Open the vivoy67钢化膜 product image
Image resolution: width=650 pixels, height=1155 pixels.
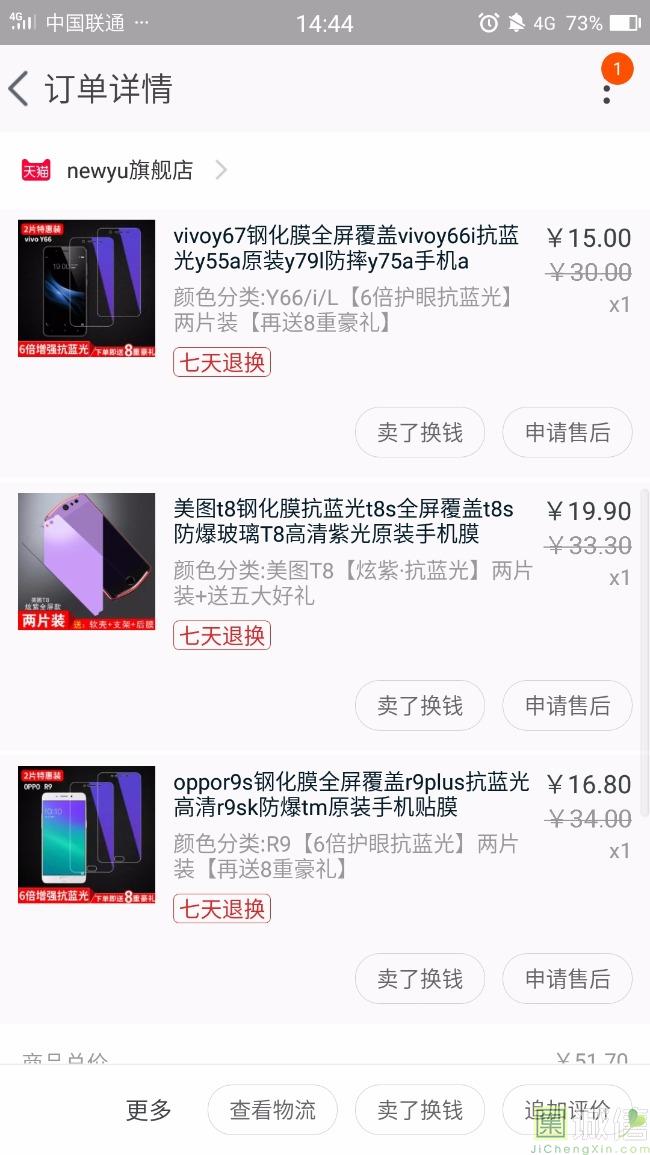pos(87,288)
